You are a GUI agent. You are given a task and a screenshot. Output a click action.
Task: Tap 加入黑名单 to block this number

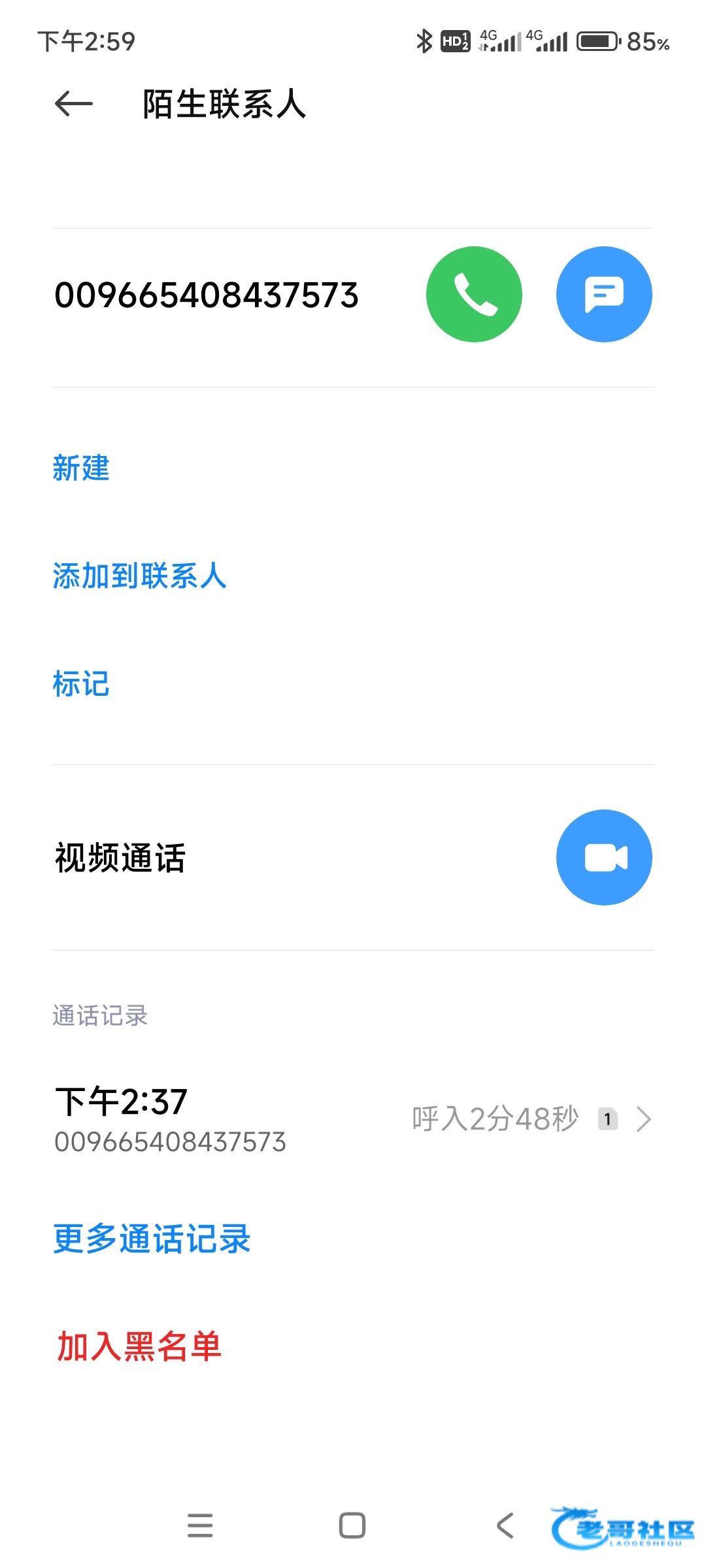(x=139, y=1347)
